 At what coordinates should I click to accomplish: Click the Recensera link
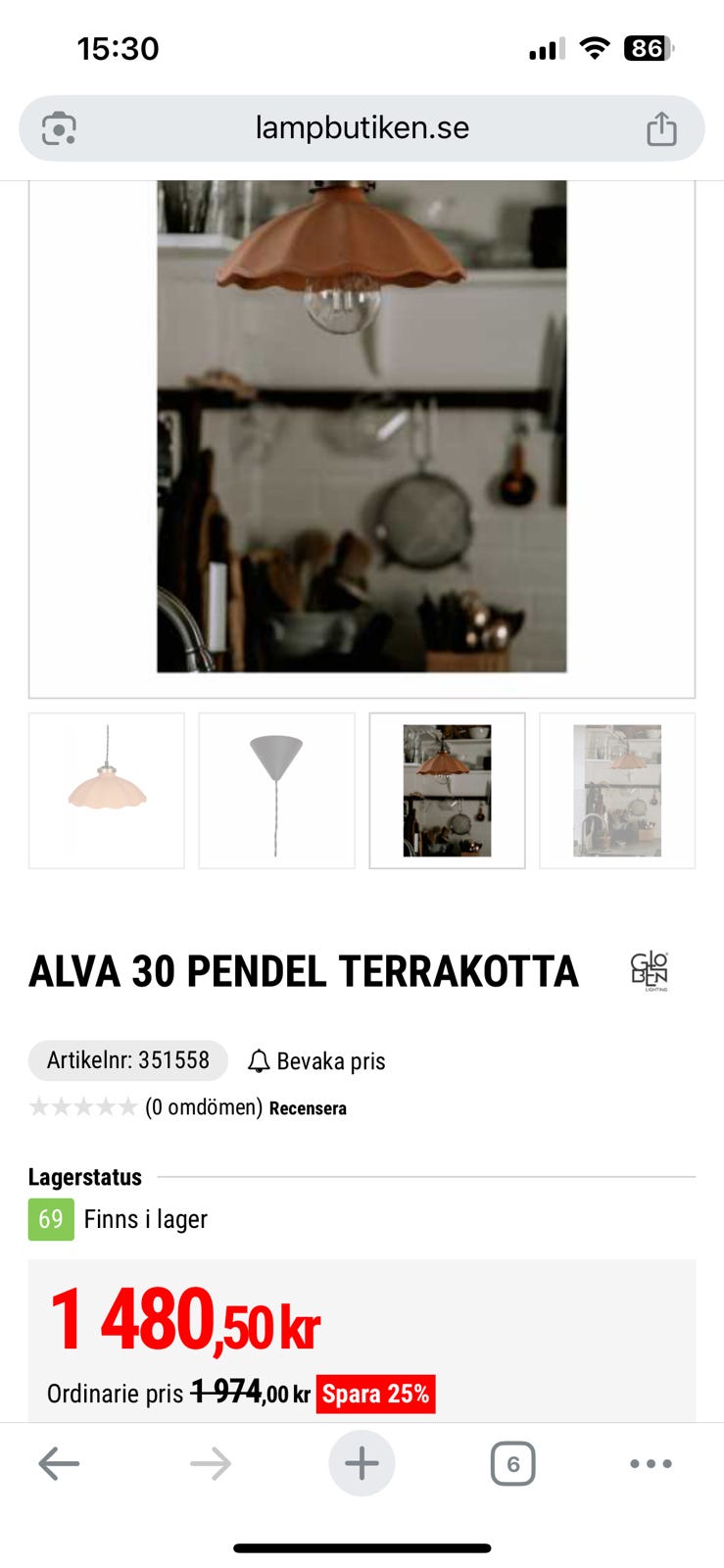coord(308,1108)
